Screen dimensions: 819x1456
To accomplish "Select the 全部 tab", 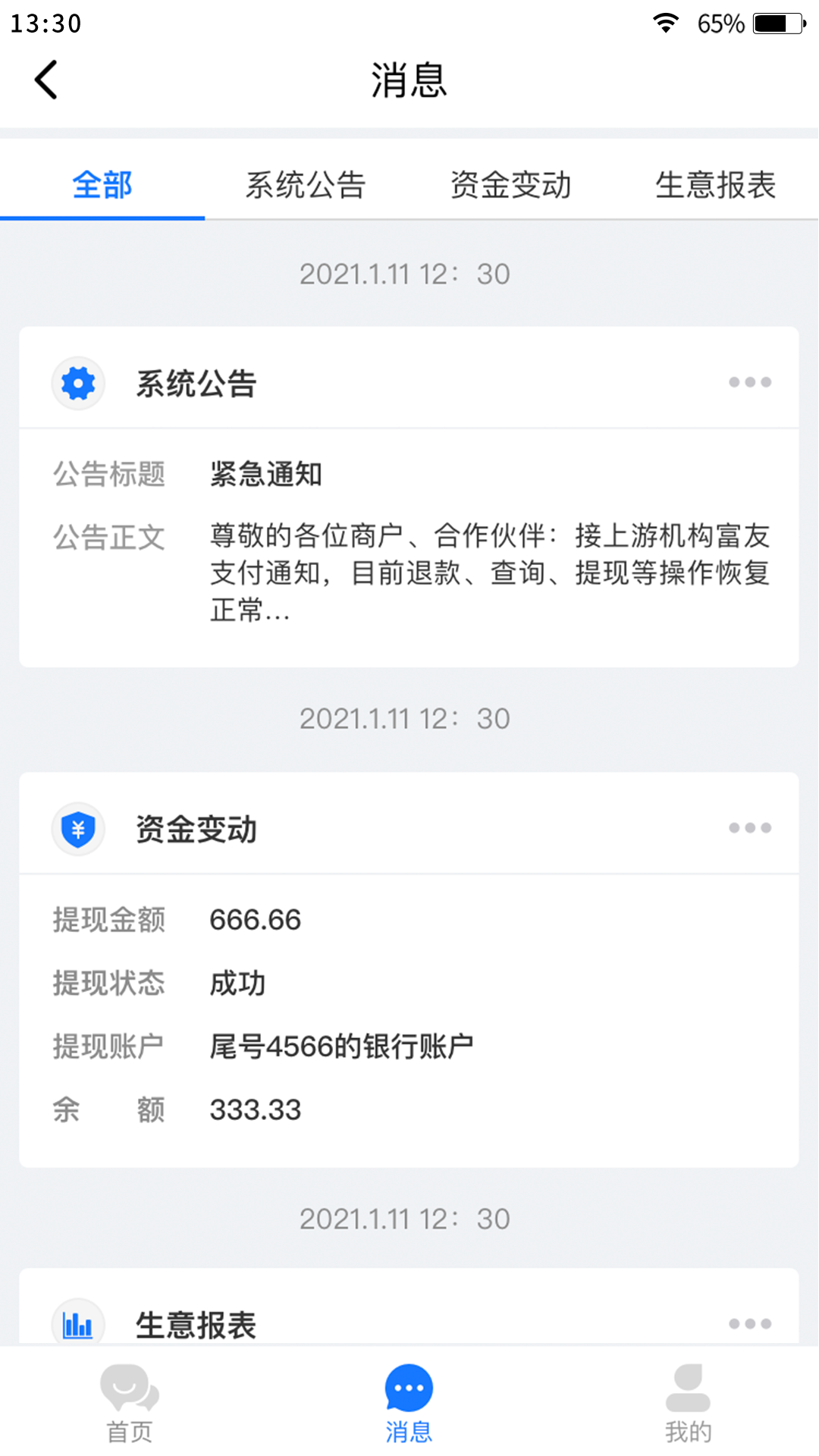I will [102, 184].
